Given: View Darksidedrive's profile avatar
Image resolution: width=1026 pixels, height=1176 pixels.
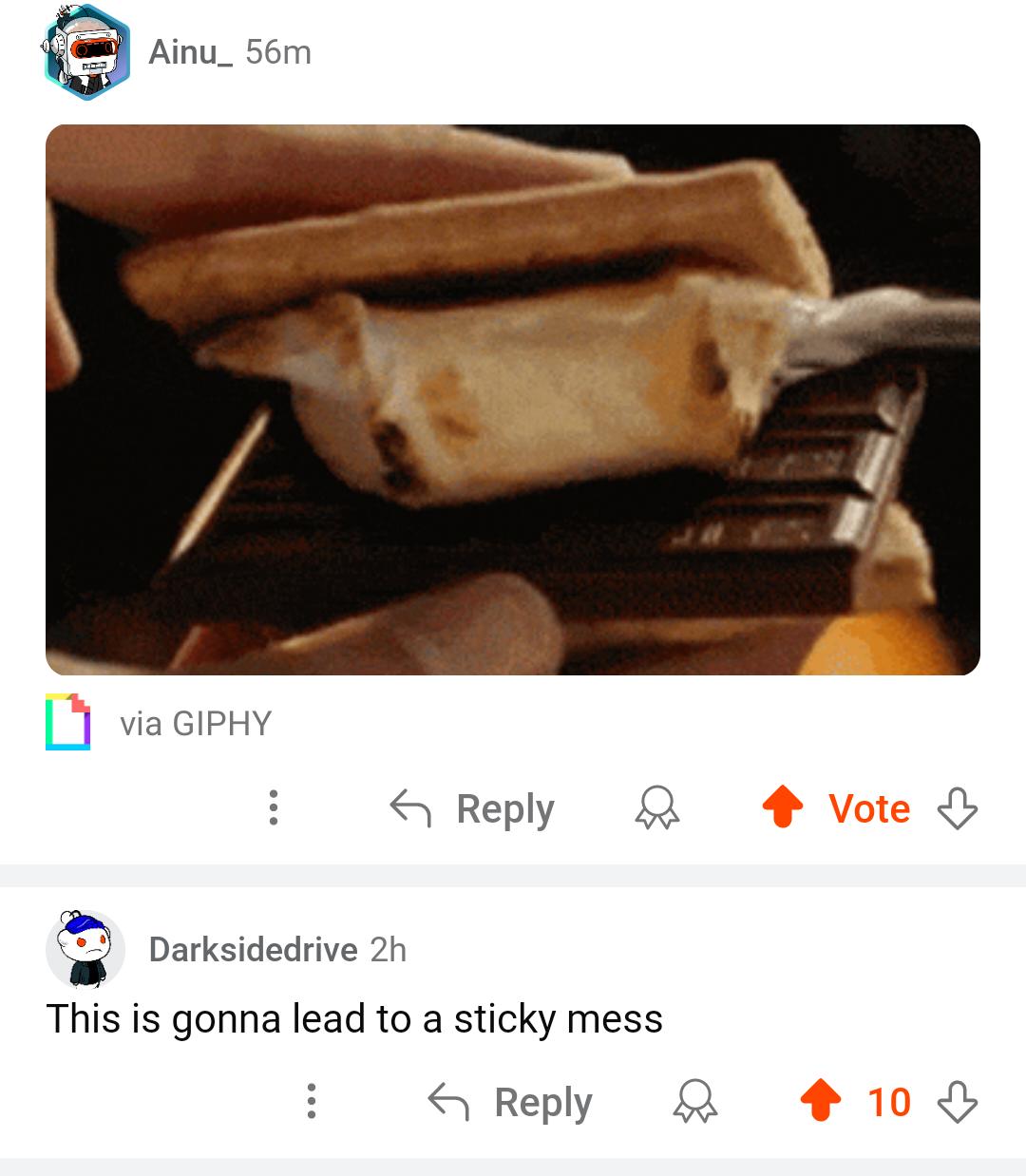Looking at the screenshot, I should 85,949.
